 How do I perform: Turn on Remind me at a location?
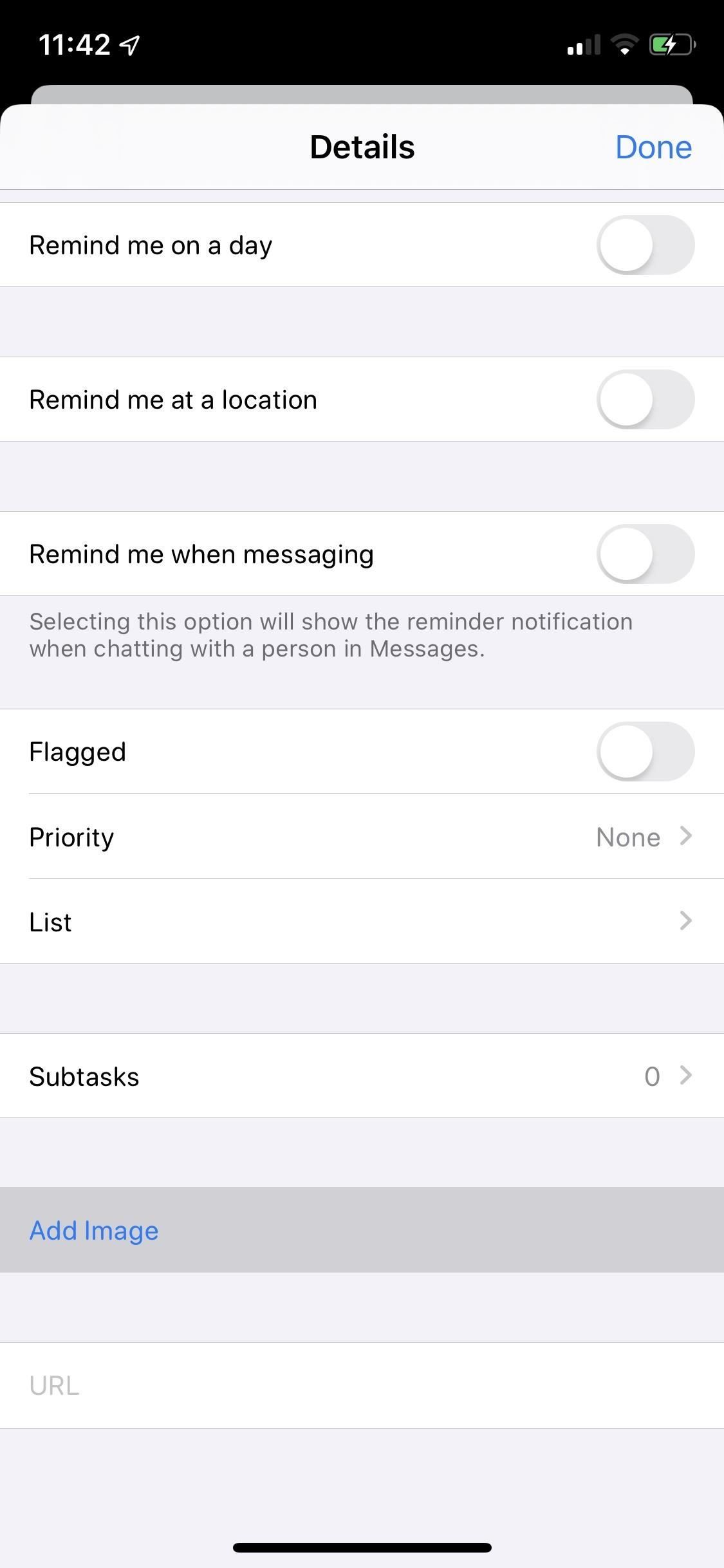pyautogui.click(x=645, y=400)
